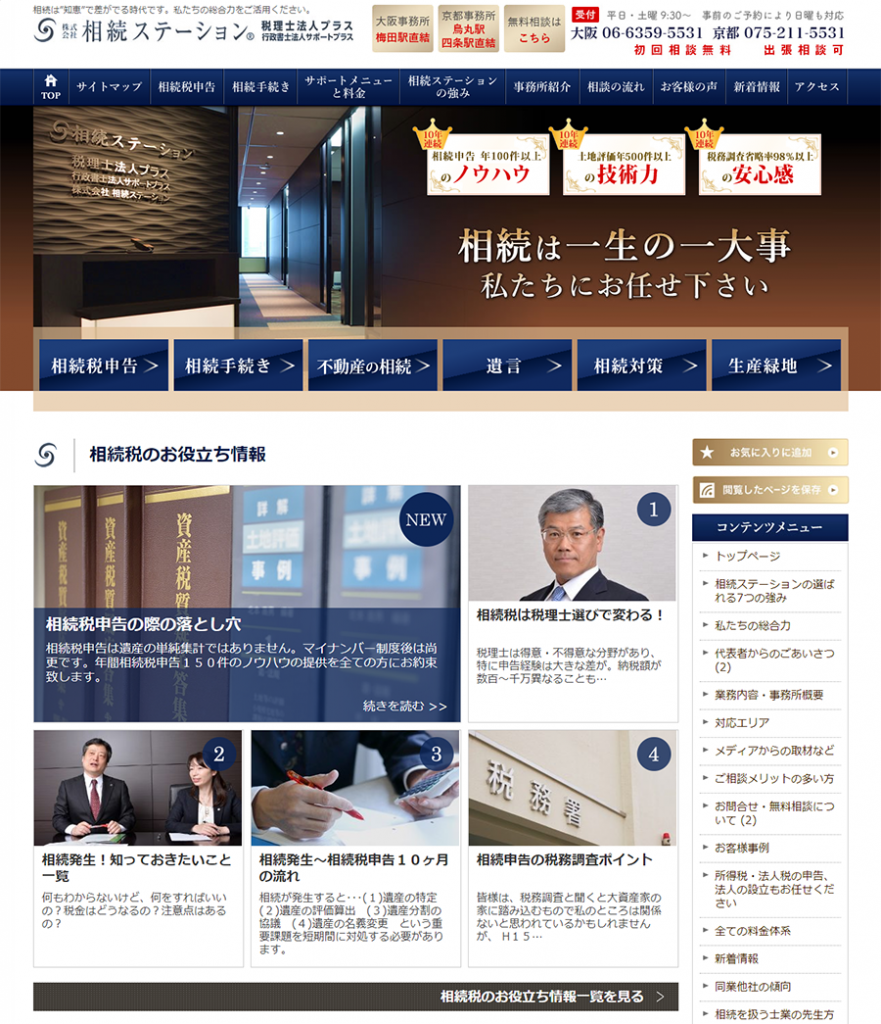Tap the 無料相談はこちら button

[533, 29]
